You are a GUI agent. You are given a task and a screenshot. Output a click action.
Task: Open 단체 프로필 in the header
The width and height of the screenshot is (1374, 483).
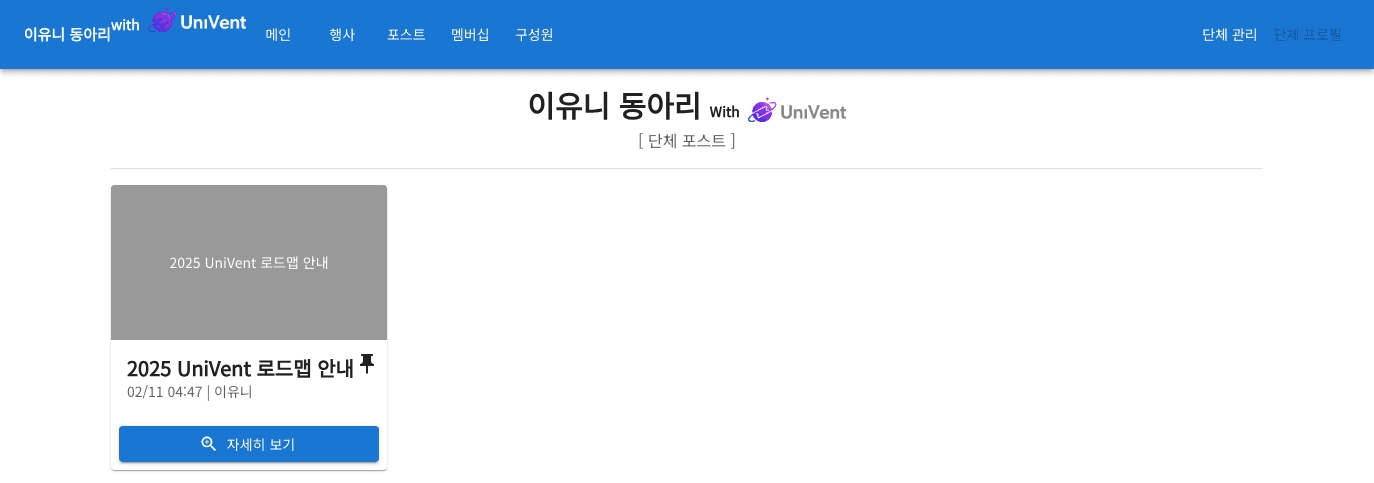click(1307, 35)
